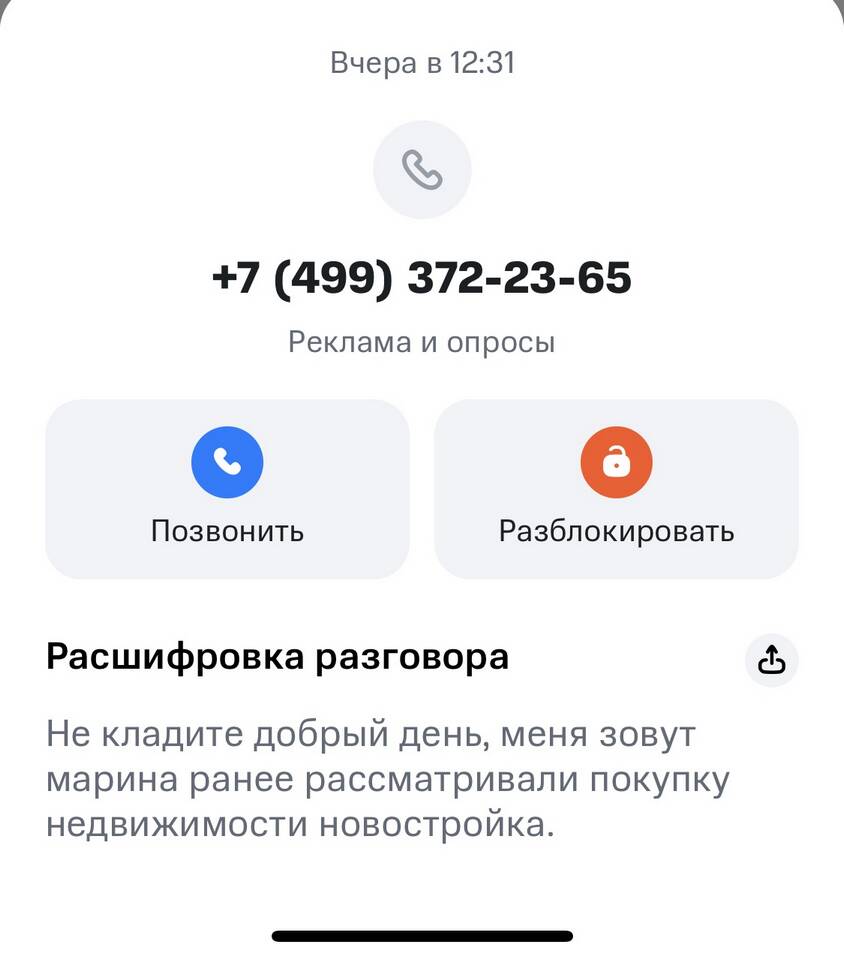Unblock caller with Разблокировать button

pyautogui.click(x=616, y=488)
